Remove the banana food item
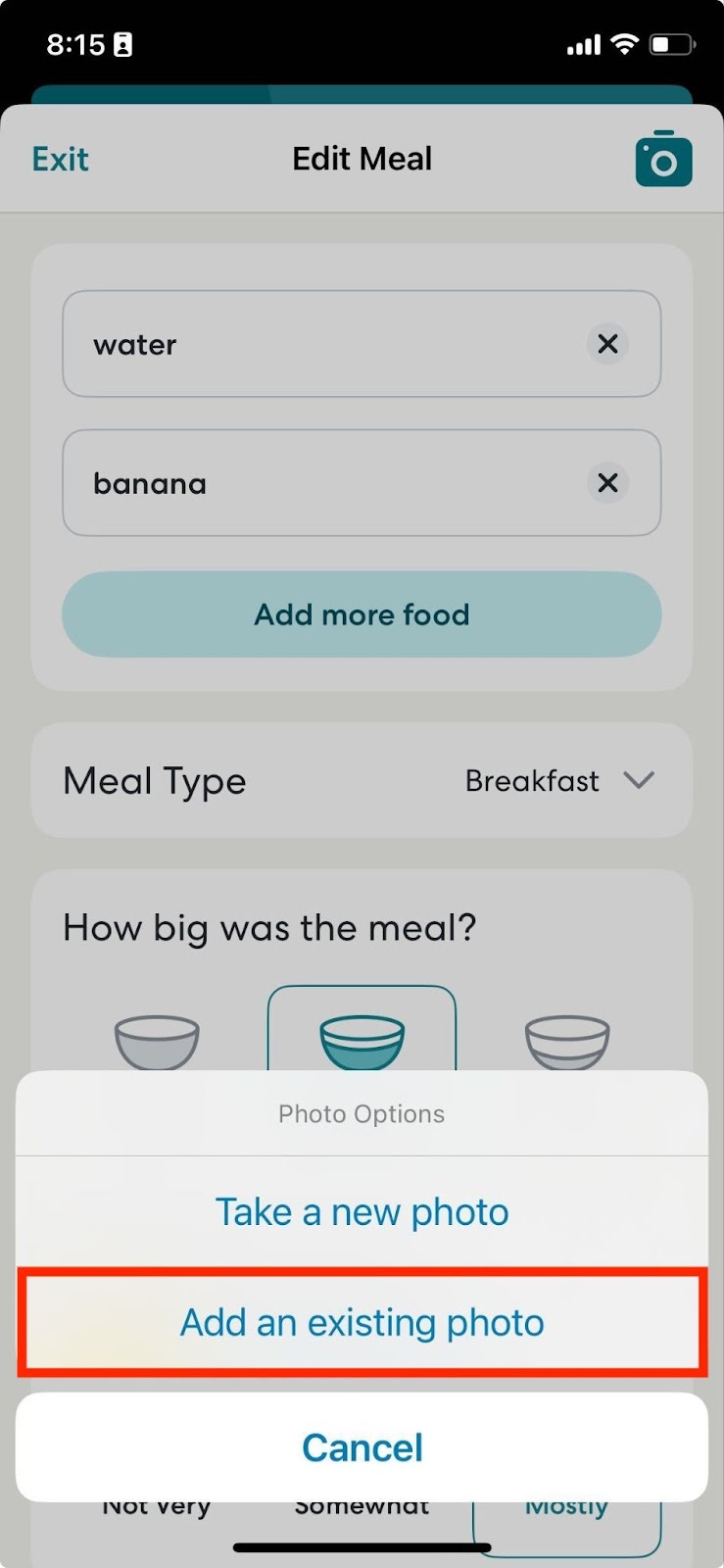724x1568 pixels. [x=607, y=483]
